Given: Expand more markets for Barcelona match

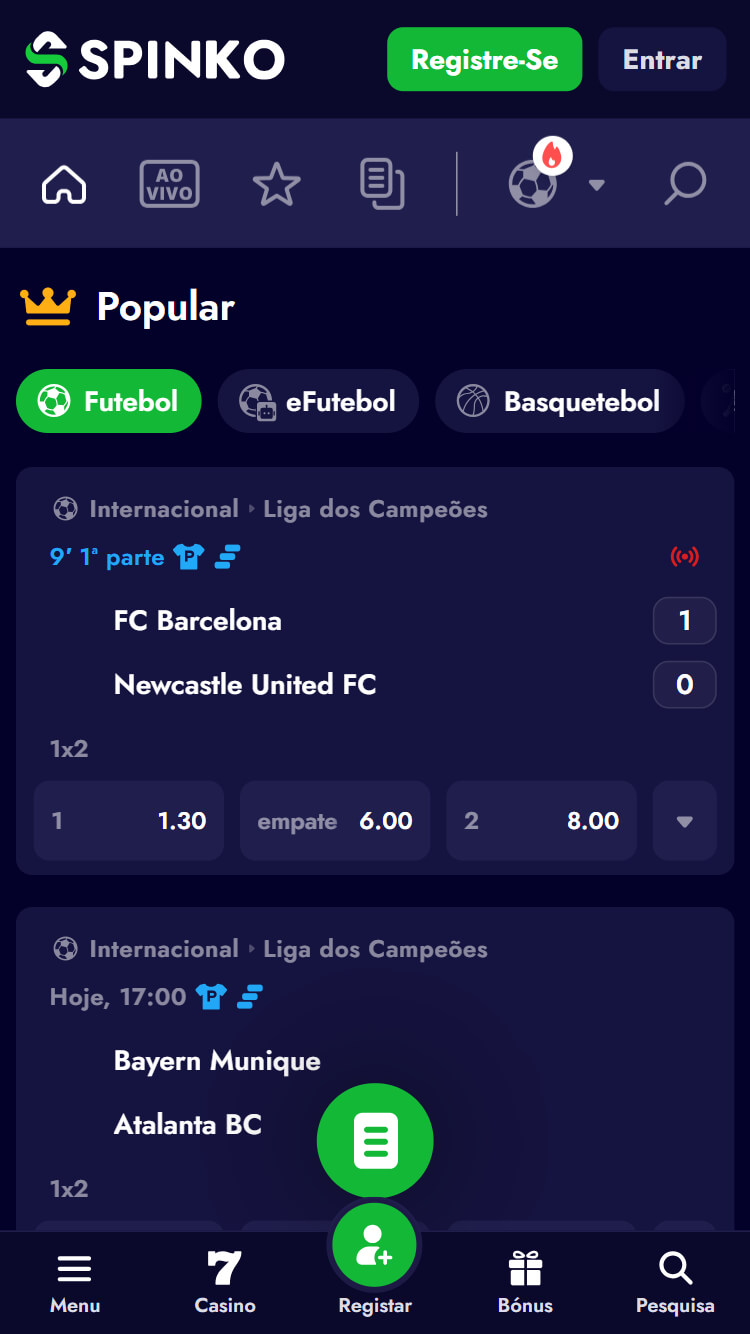Looking at the screenshot, I should click(x=685, y=821).
